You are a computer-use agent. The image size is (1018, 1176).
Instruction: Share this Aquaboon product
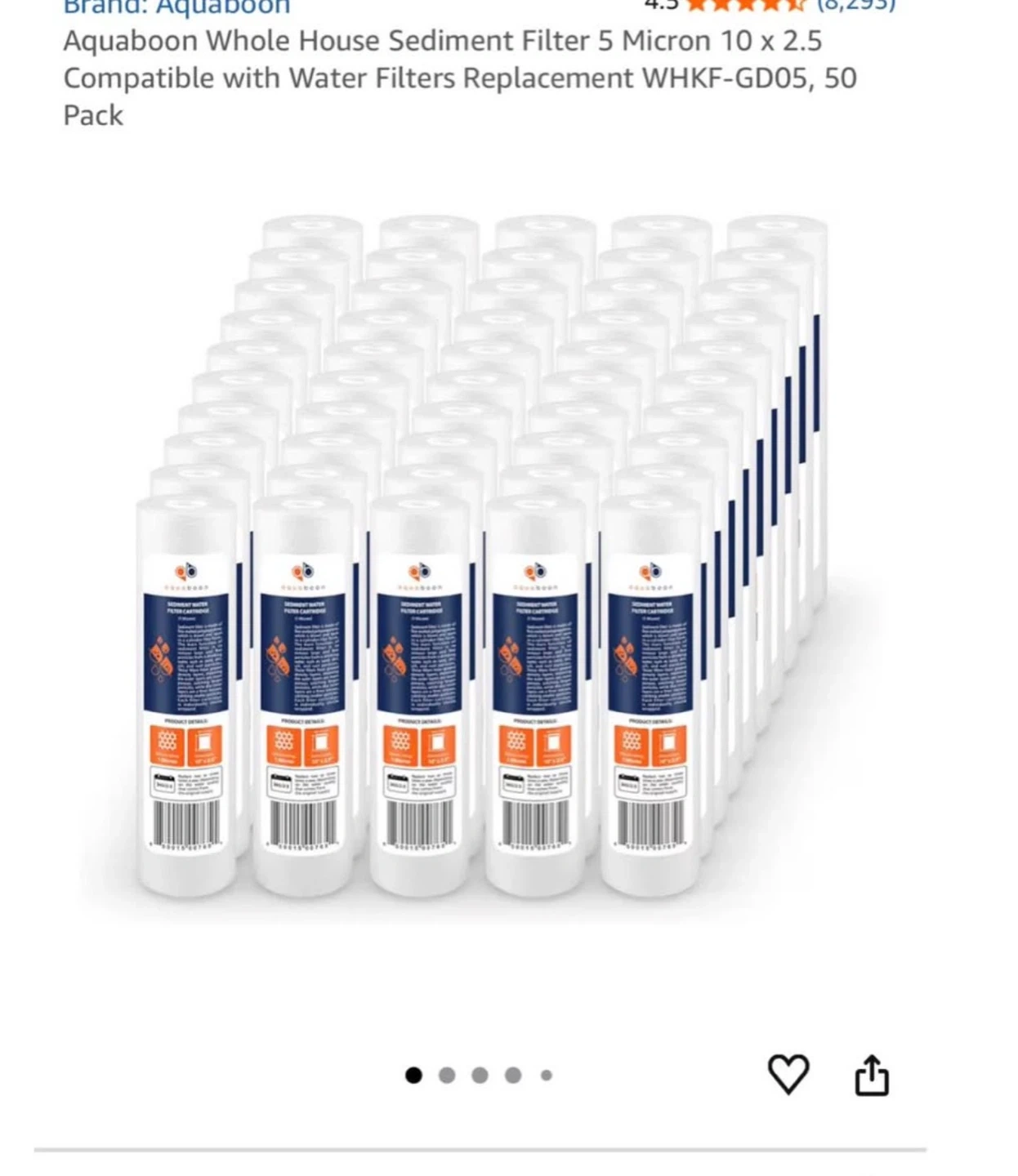[871, 1075]
